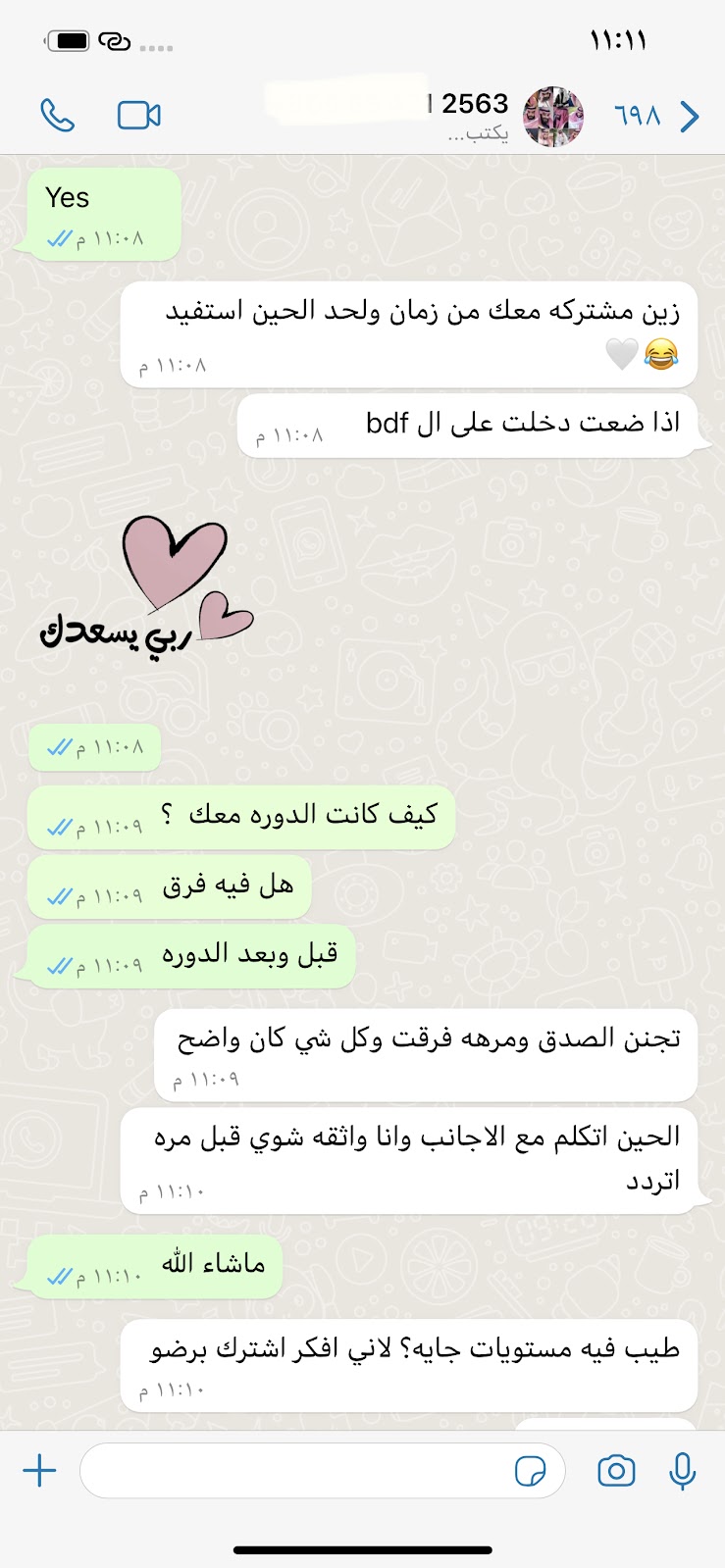This screenshot has width=725, height=1568.
Task: Start a video call with this contact
Action: 138,116
